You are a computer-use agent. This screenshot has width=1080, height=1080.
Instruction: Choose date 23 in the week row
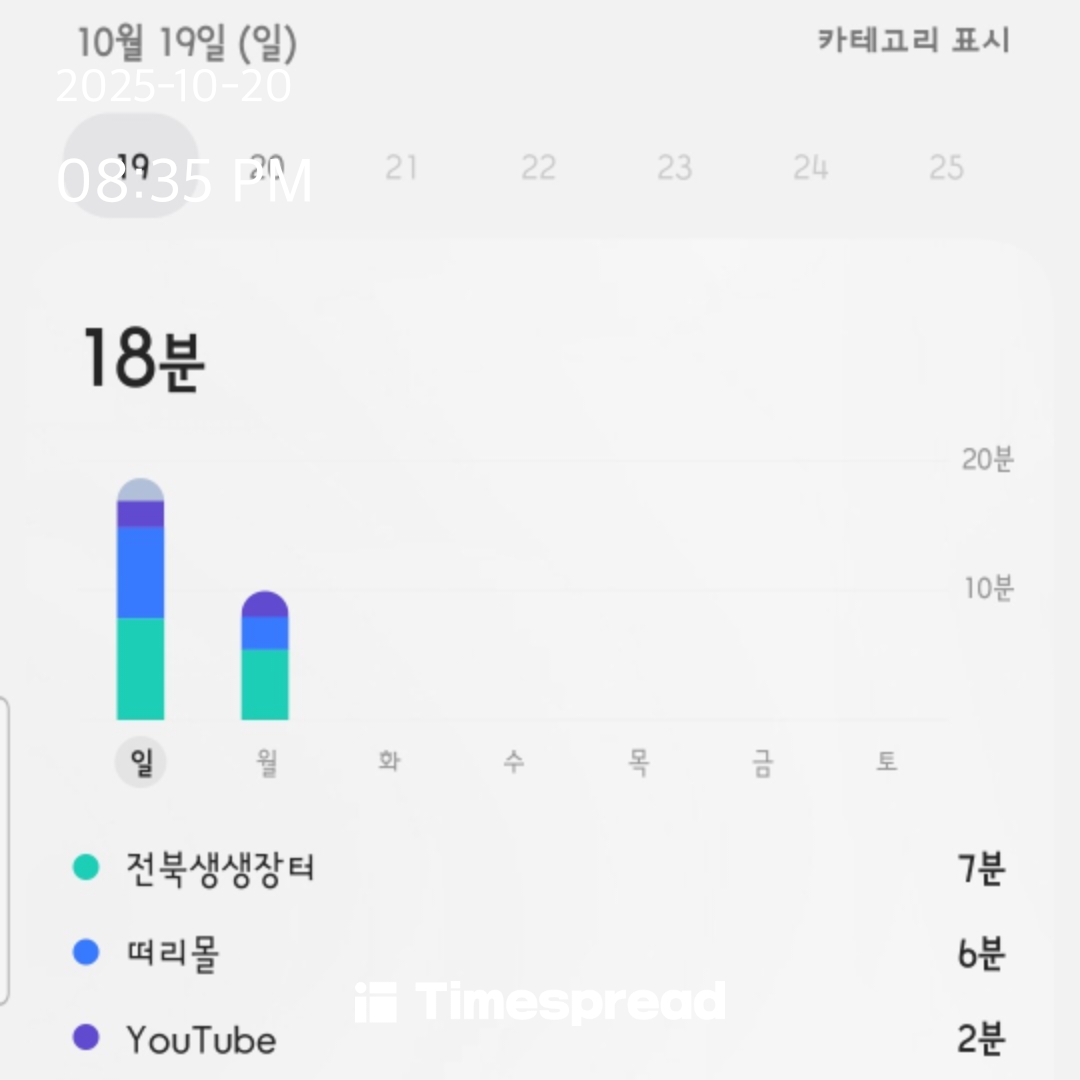click(674, 167)
